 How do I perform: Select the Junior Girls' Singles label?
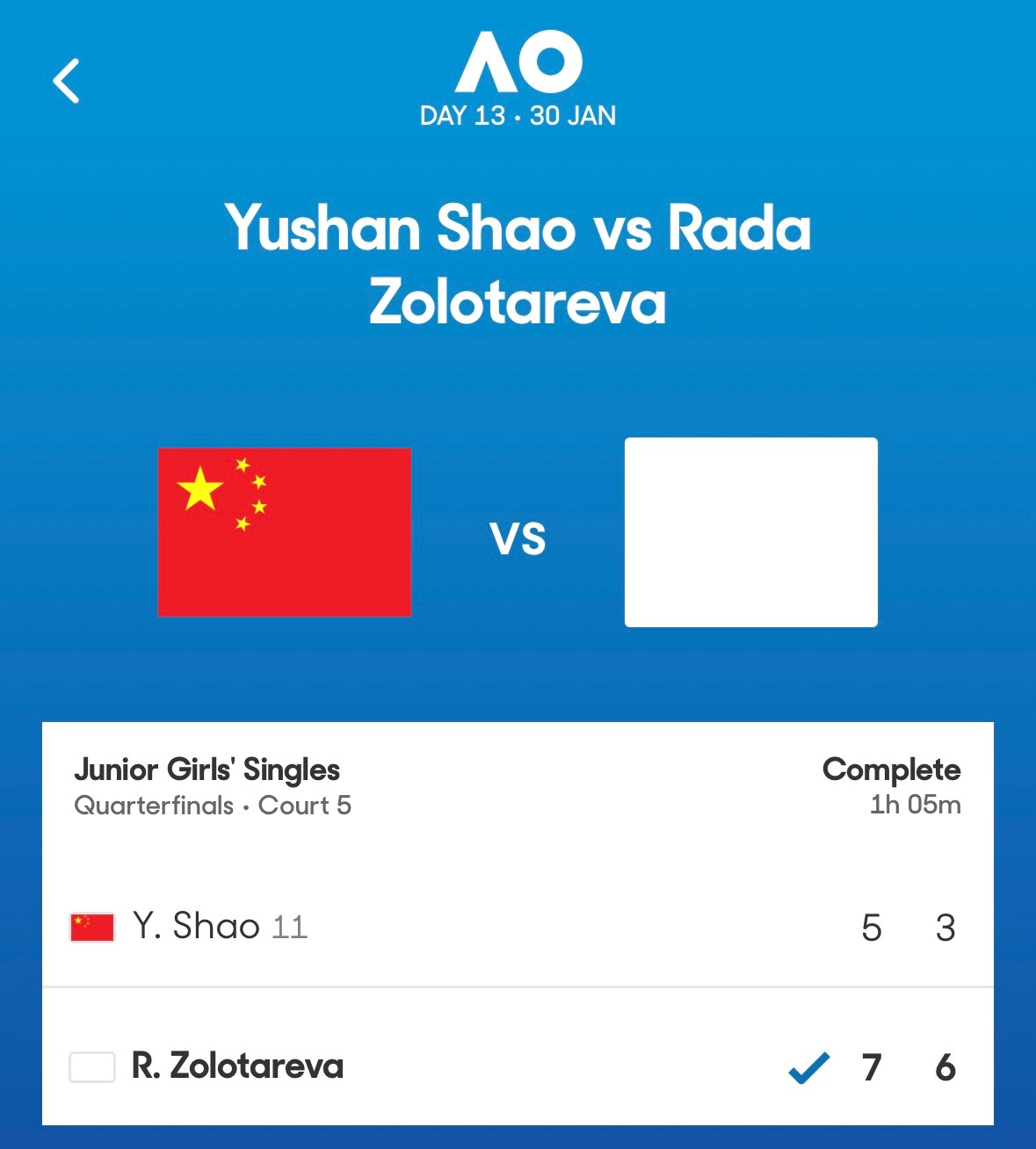pos(207,769)
